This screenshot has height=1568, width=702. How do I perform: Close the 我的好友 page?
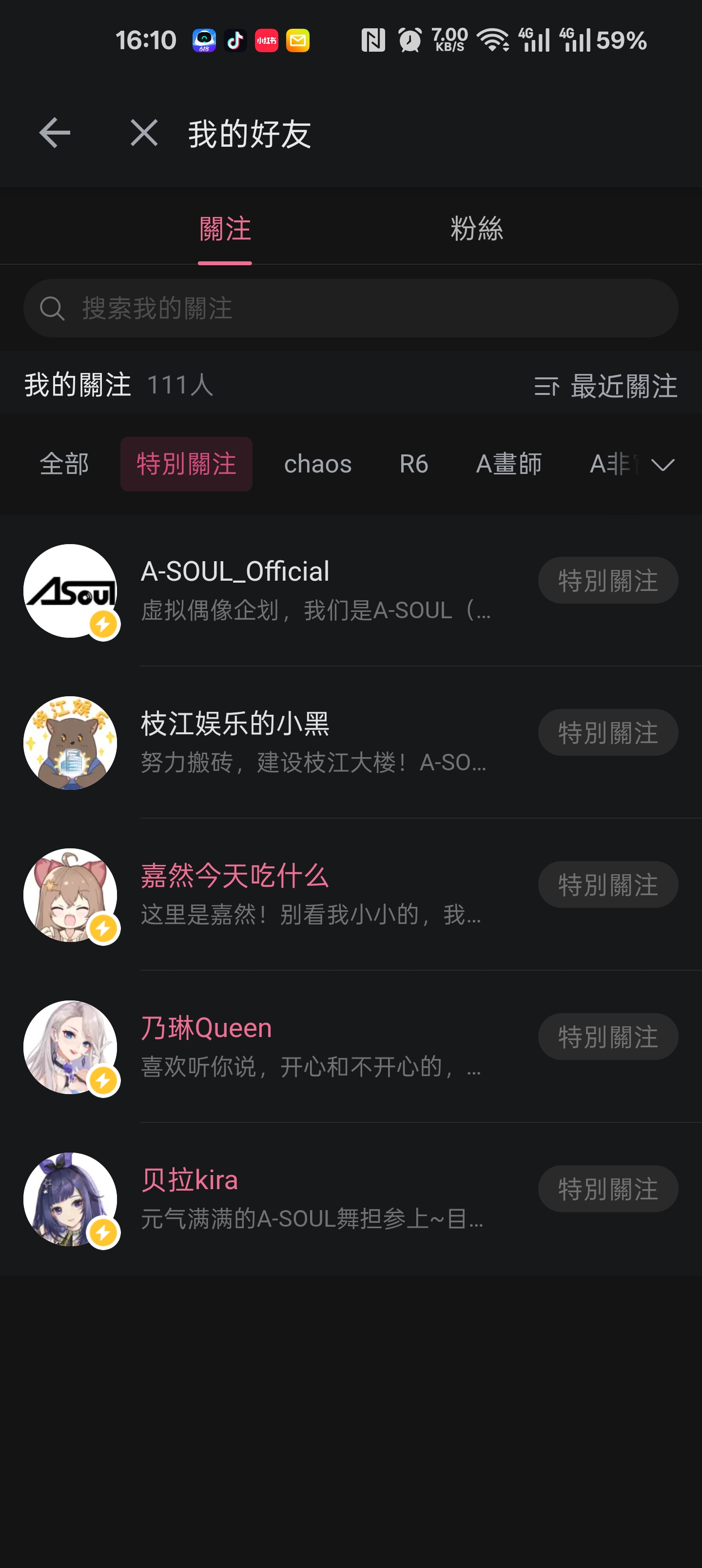[x=144, y=133]
